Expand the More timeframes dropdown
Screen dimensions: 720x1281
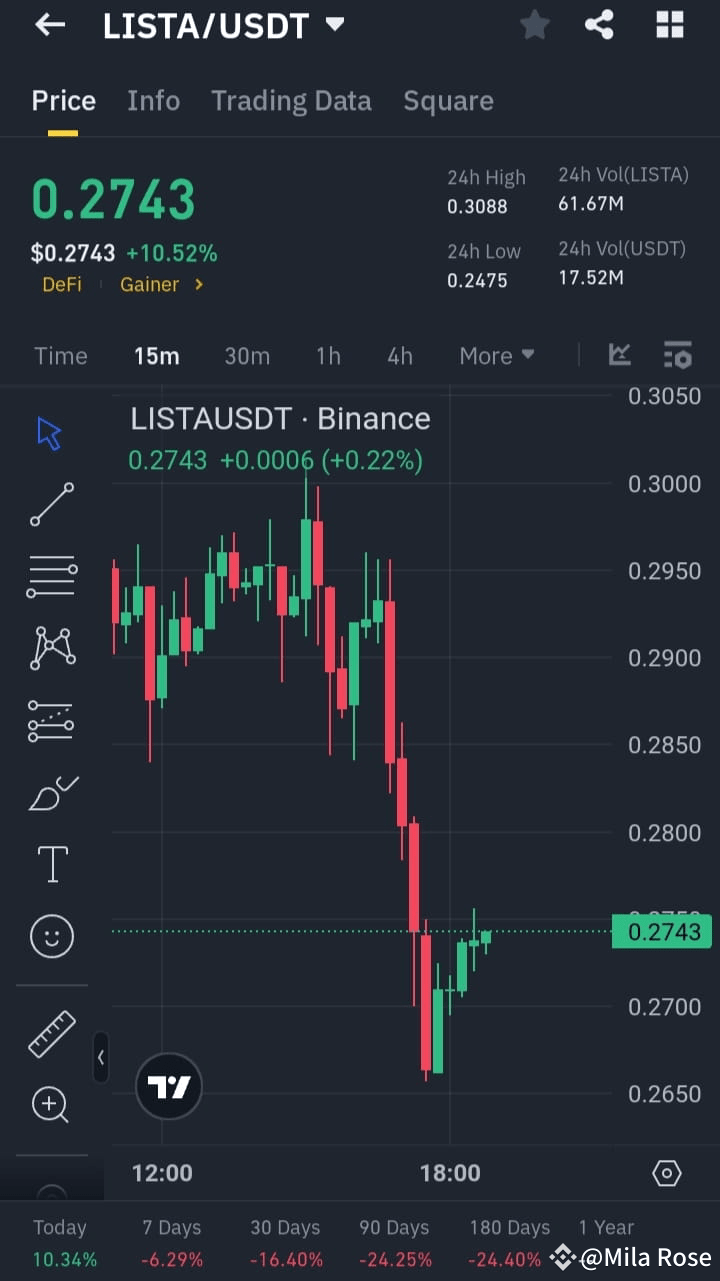[x=497, y=355]
